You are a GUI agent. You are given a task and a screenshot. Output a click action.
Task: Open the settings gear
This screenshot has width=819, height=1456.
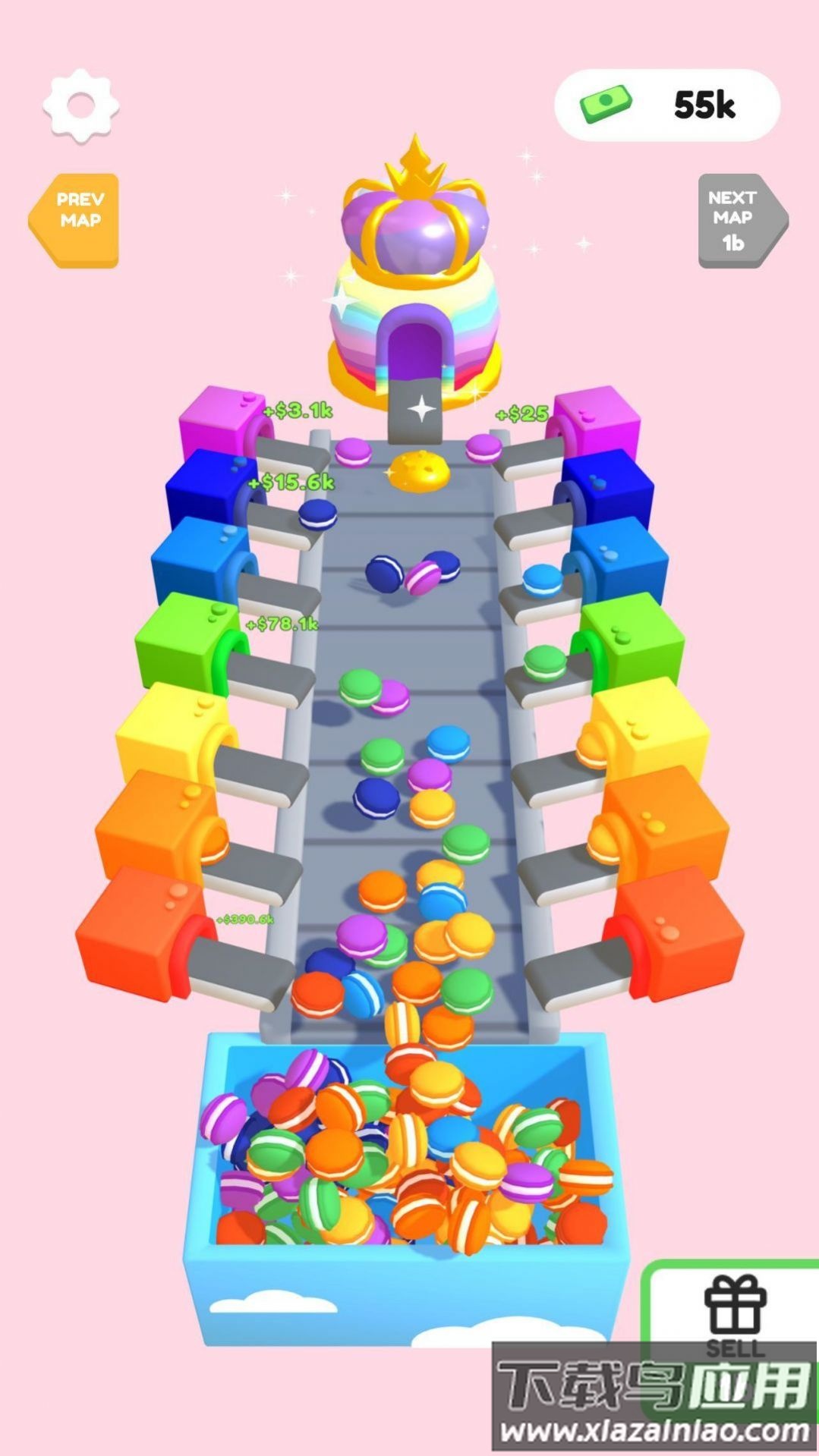pos(80,105)
